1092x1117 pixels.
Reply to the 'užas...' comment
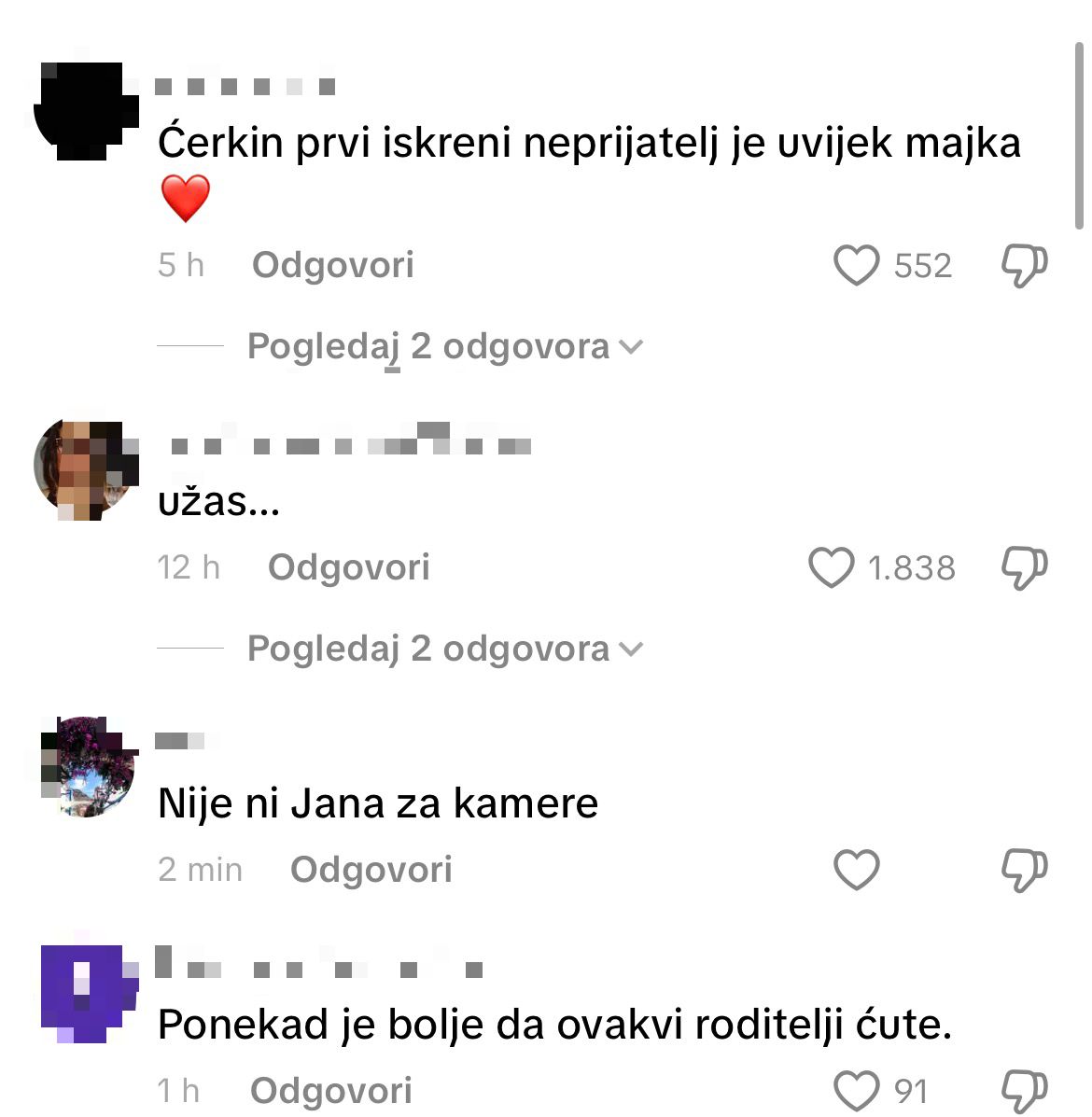[x=348, y=567]
